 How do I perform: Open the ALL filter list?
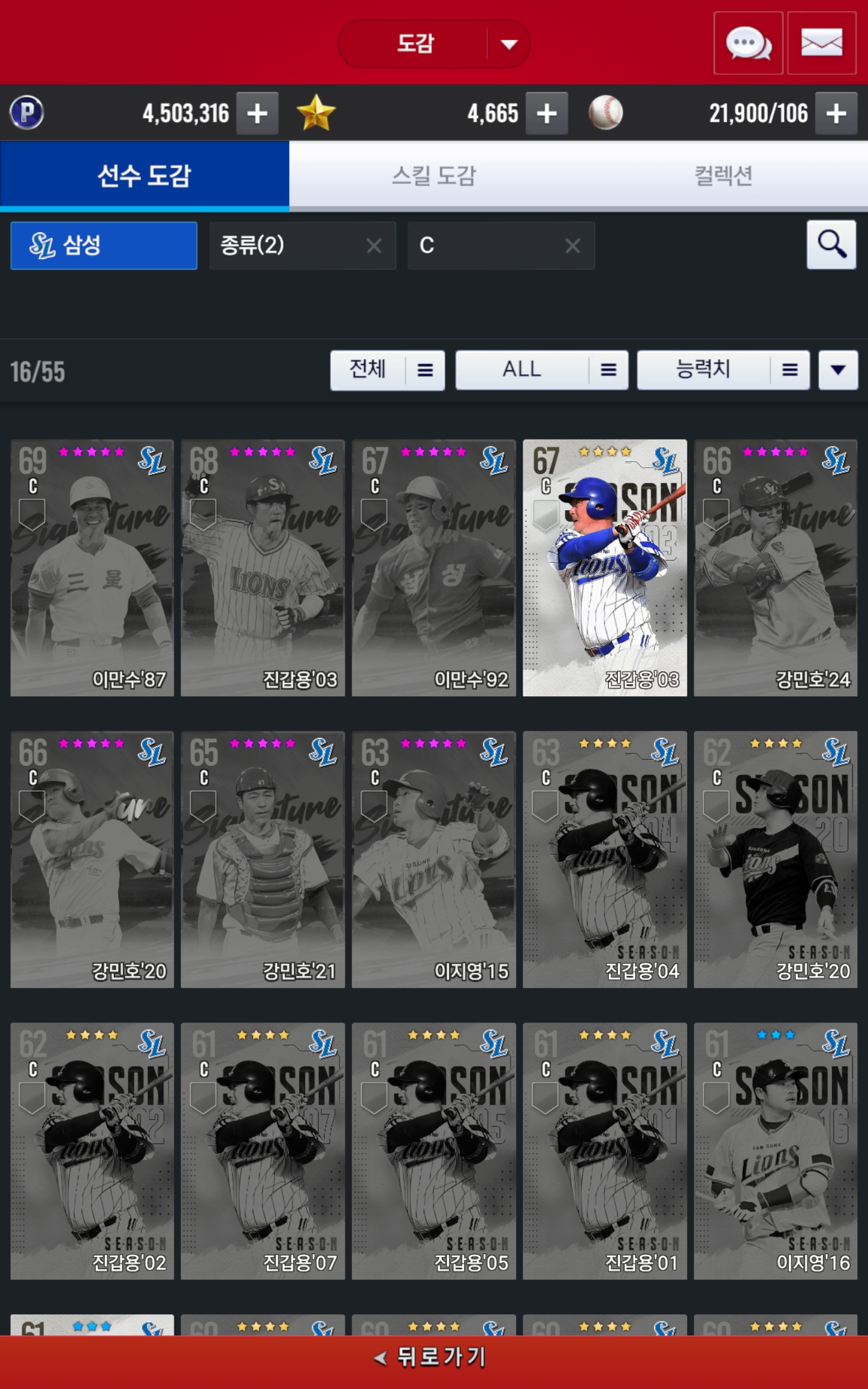(542, 370)
